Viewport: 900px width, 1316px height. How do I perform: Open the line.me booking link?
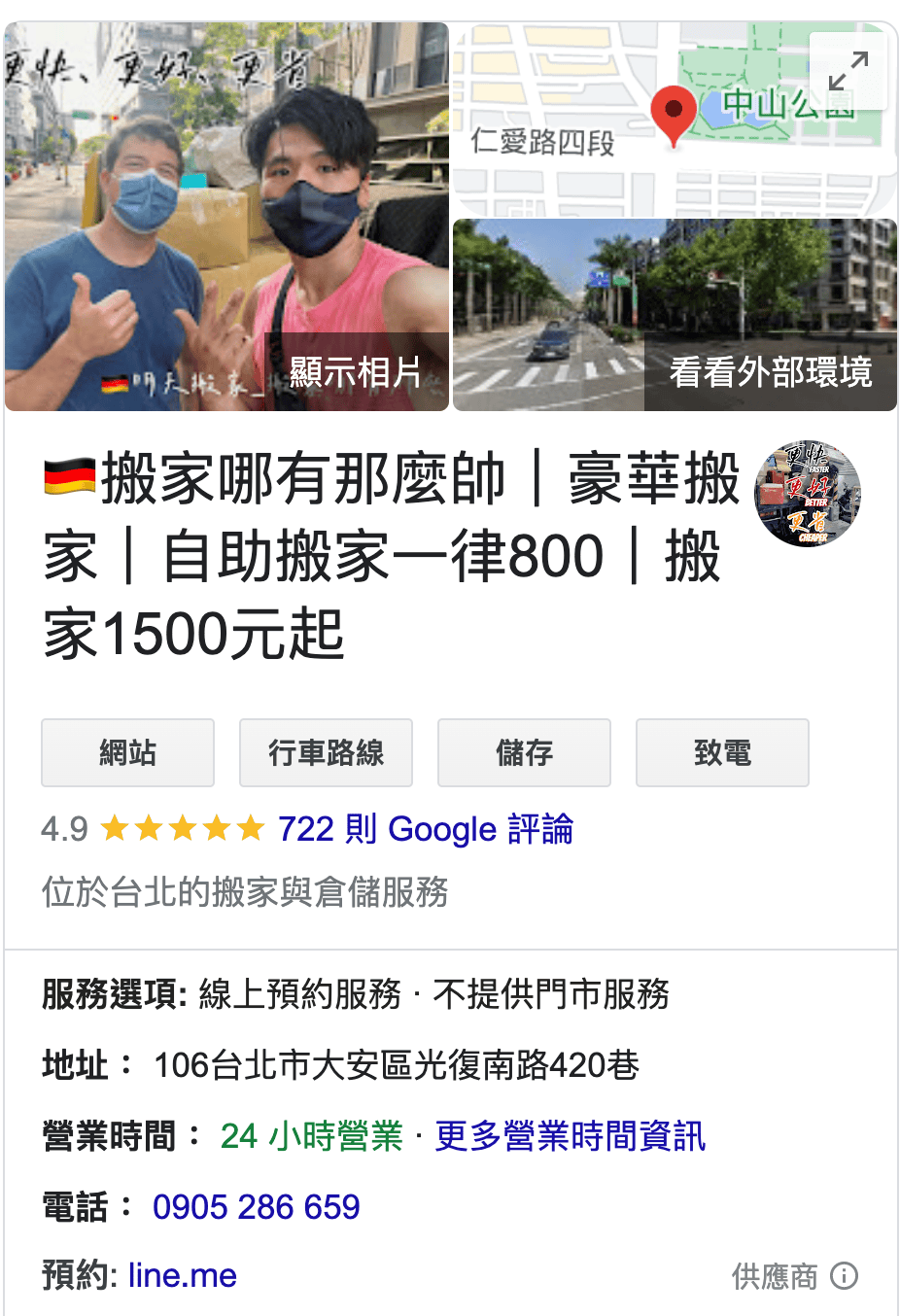click(183, 1274)
